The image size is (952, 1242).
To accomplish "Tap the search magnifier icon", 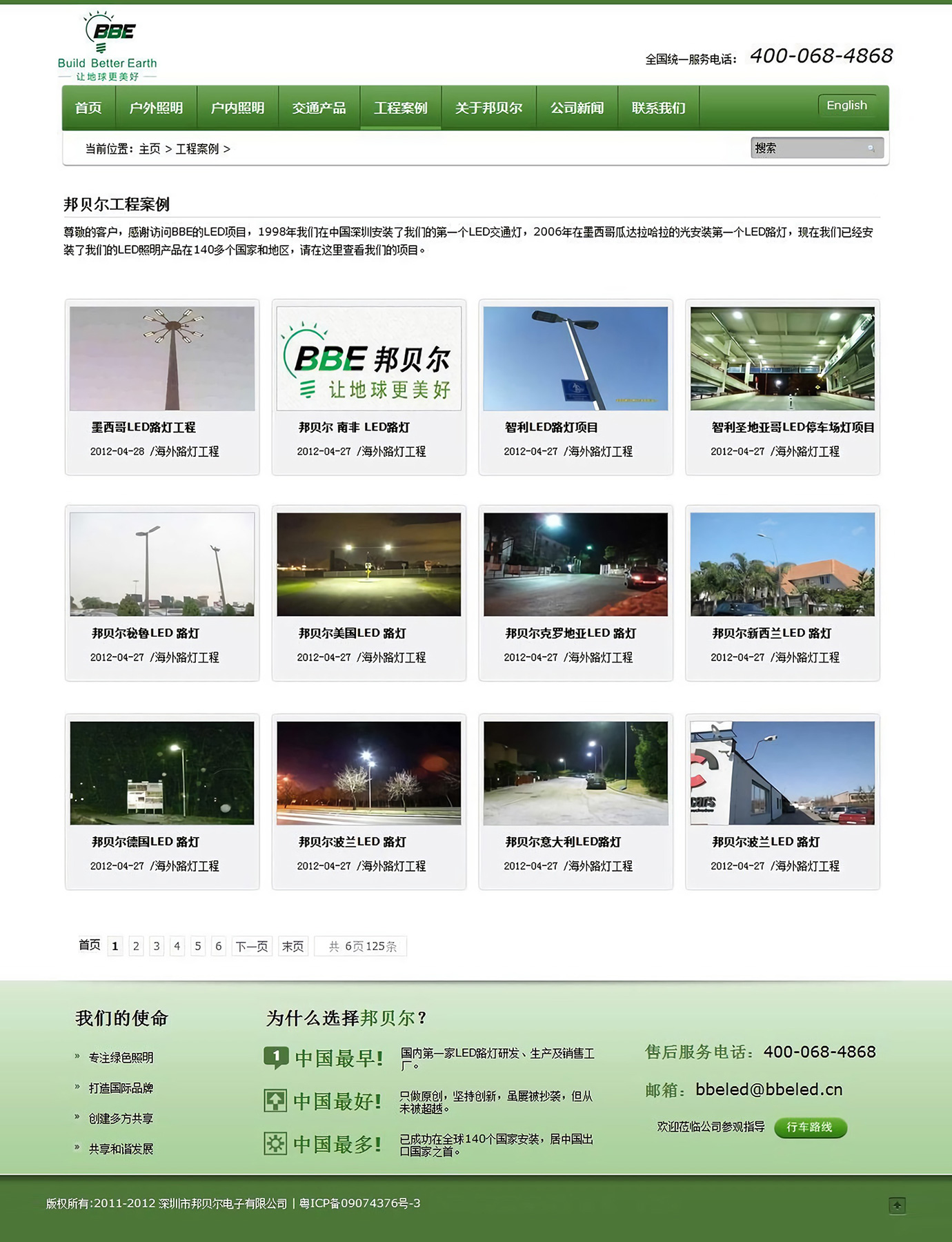I will coord(871,148).
